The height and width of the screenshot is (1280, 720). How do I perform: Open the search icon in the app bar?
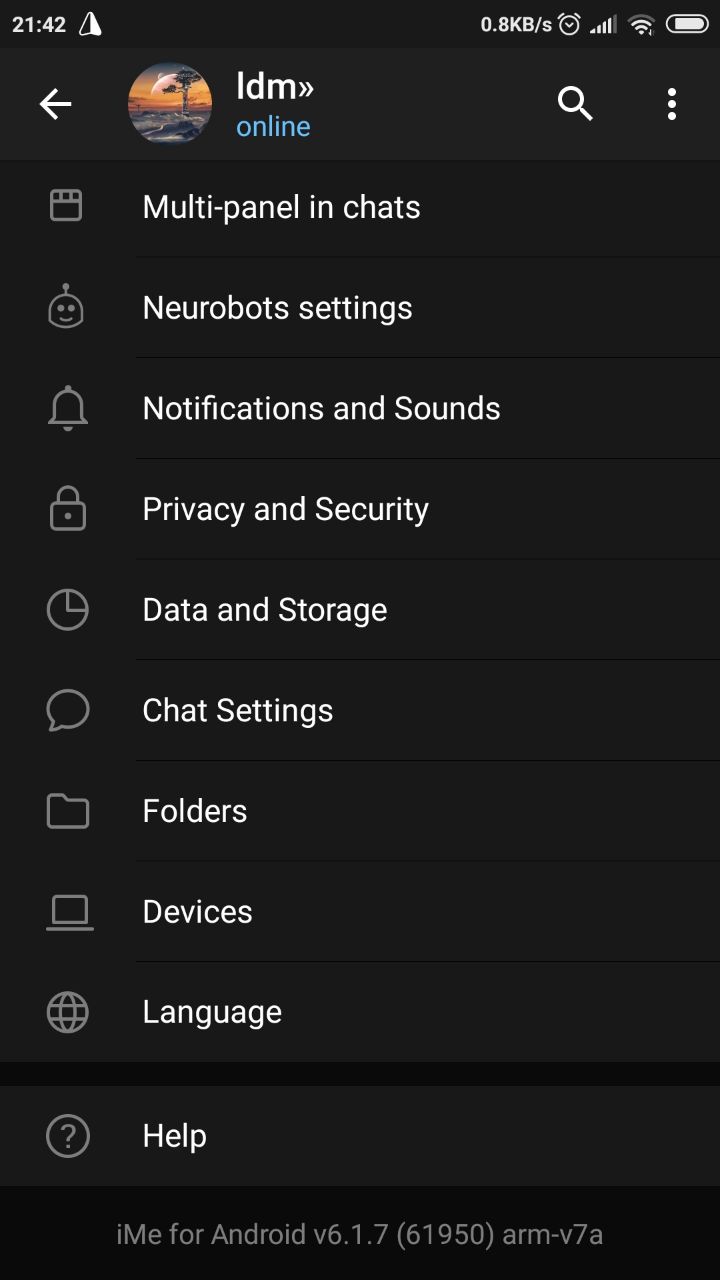[x=575, y=103]
